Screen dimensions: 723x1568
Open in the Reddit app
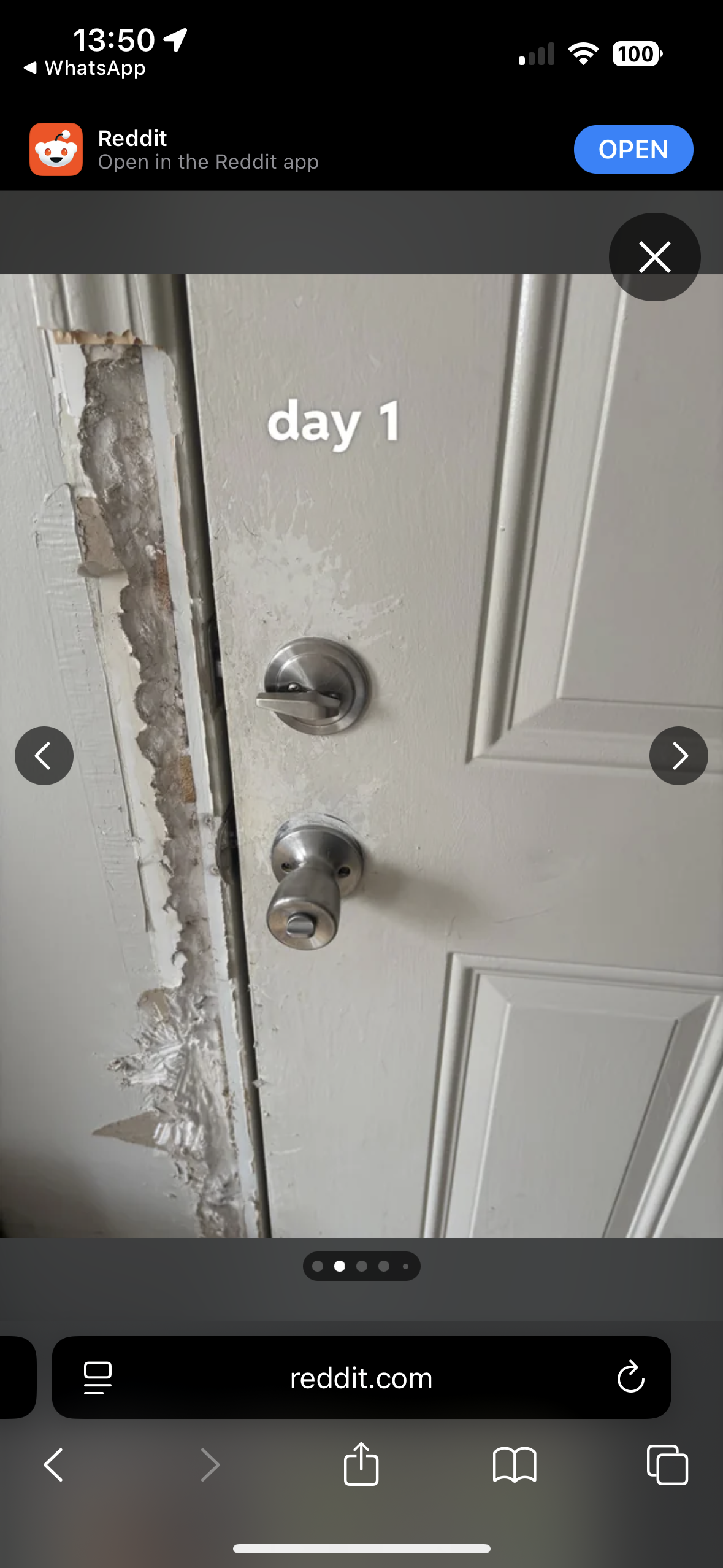(x=633, y=150)
